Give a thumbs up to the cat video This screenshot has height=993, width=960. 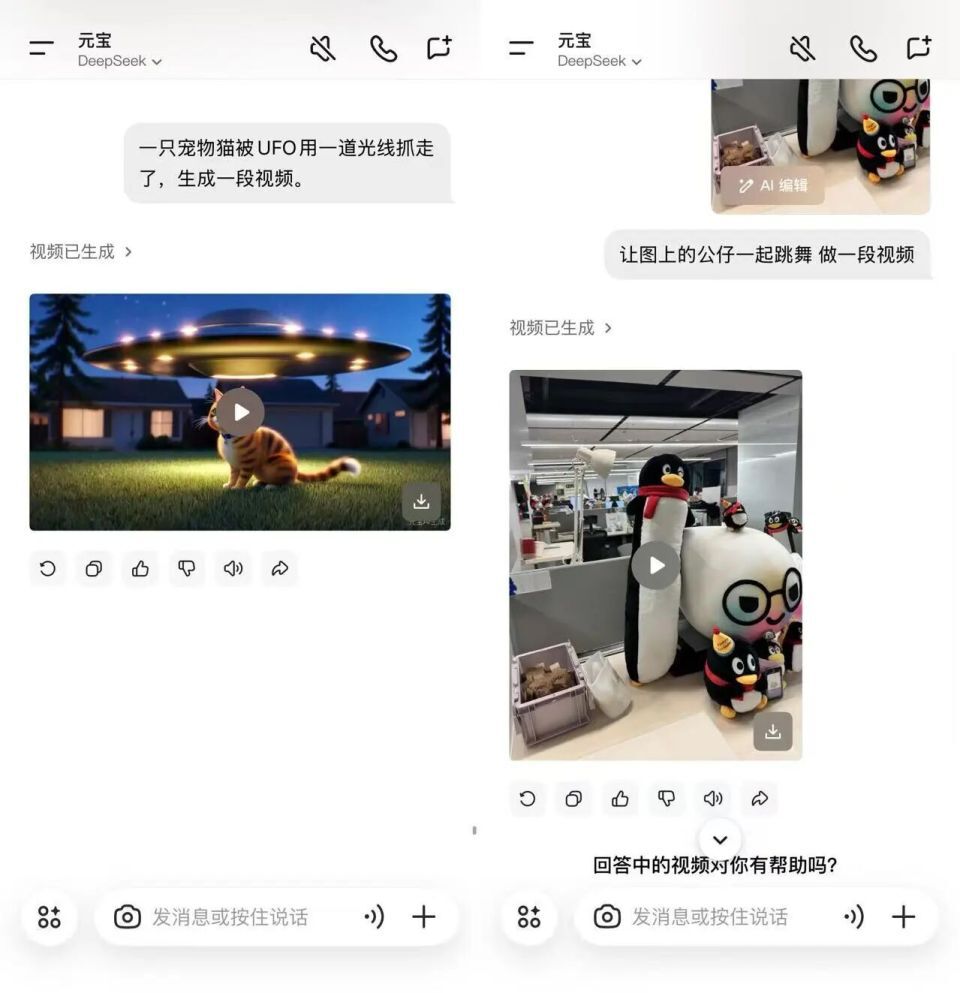(x=139, y=568)
